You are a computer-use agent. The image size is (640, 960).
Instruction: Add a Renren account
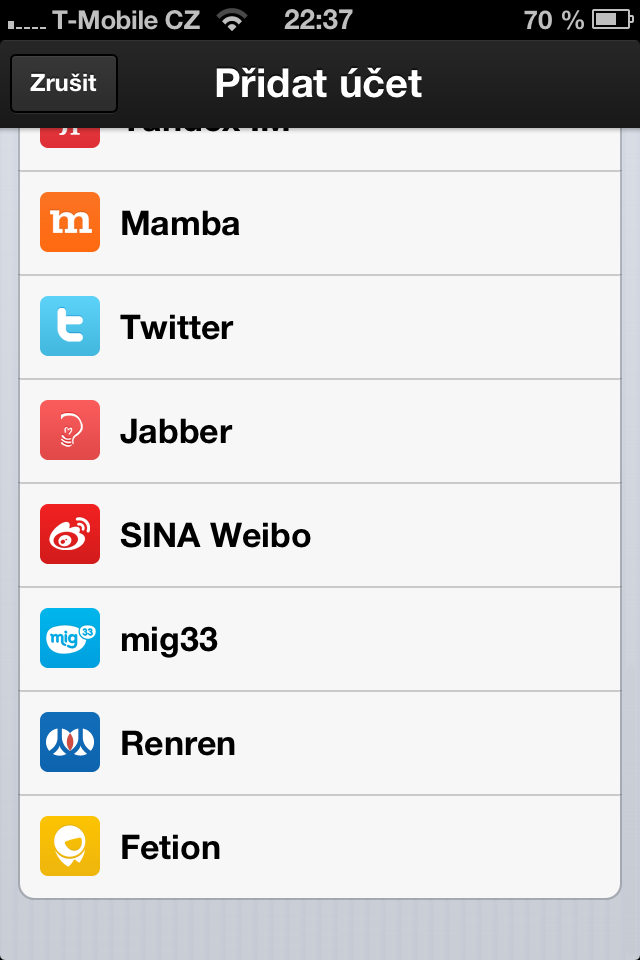point(320,743)
